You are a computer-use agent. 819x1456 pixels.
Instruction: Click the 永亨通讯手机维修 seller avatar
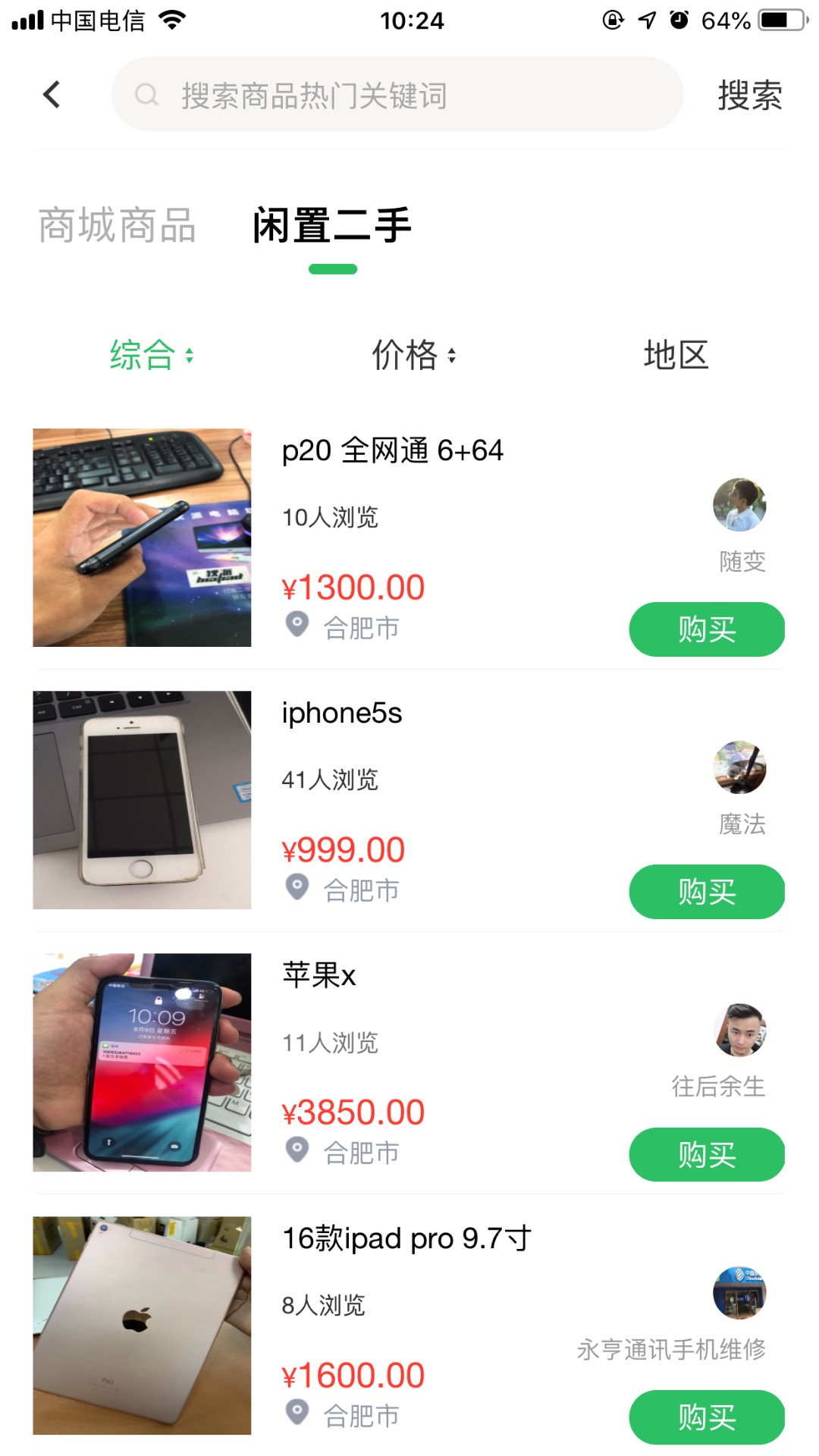click(739, 1291)
